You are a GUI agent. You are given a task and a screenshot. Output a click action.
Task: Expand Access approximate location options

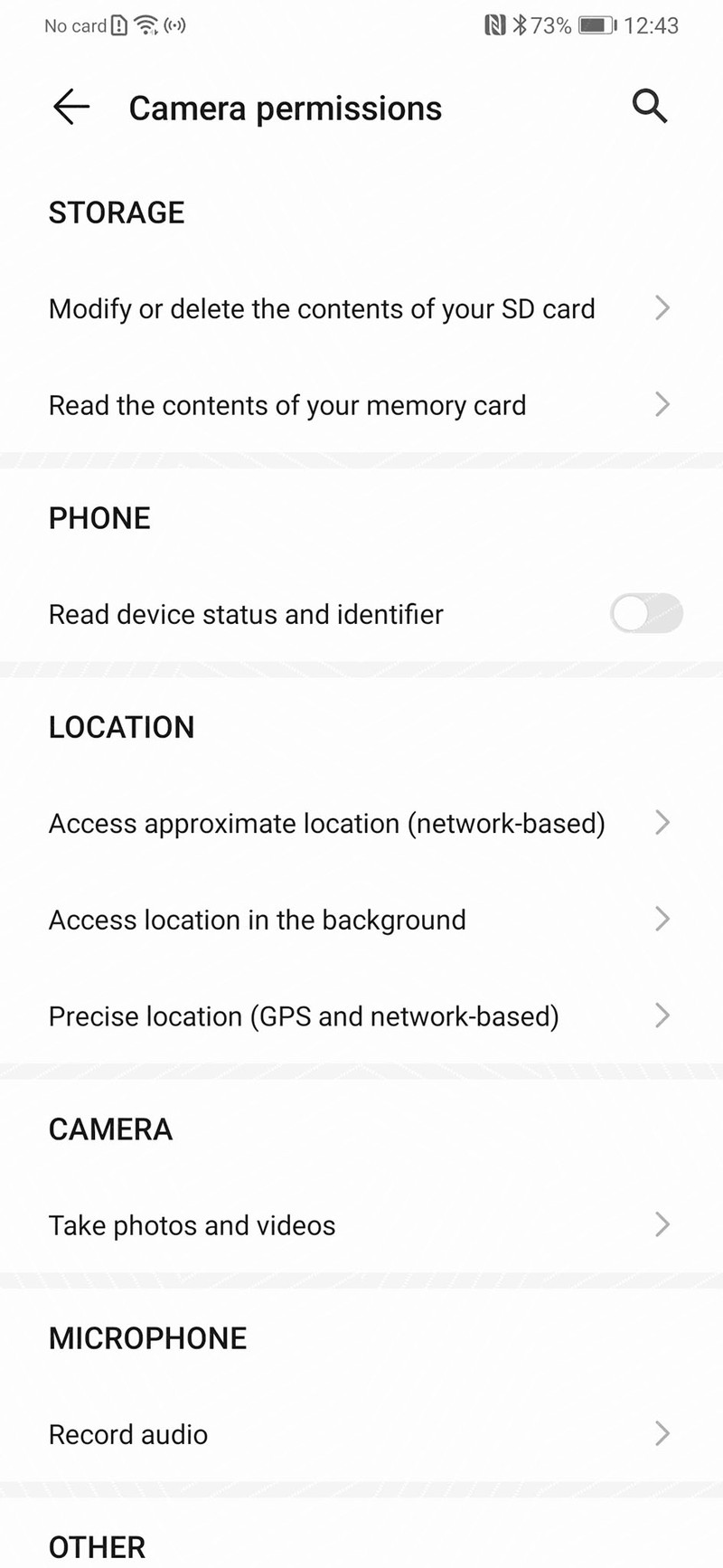tap(662, 823)
